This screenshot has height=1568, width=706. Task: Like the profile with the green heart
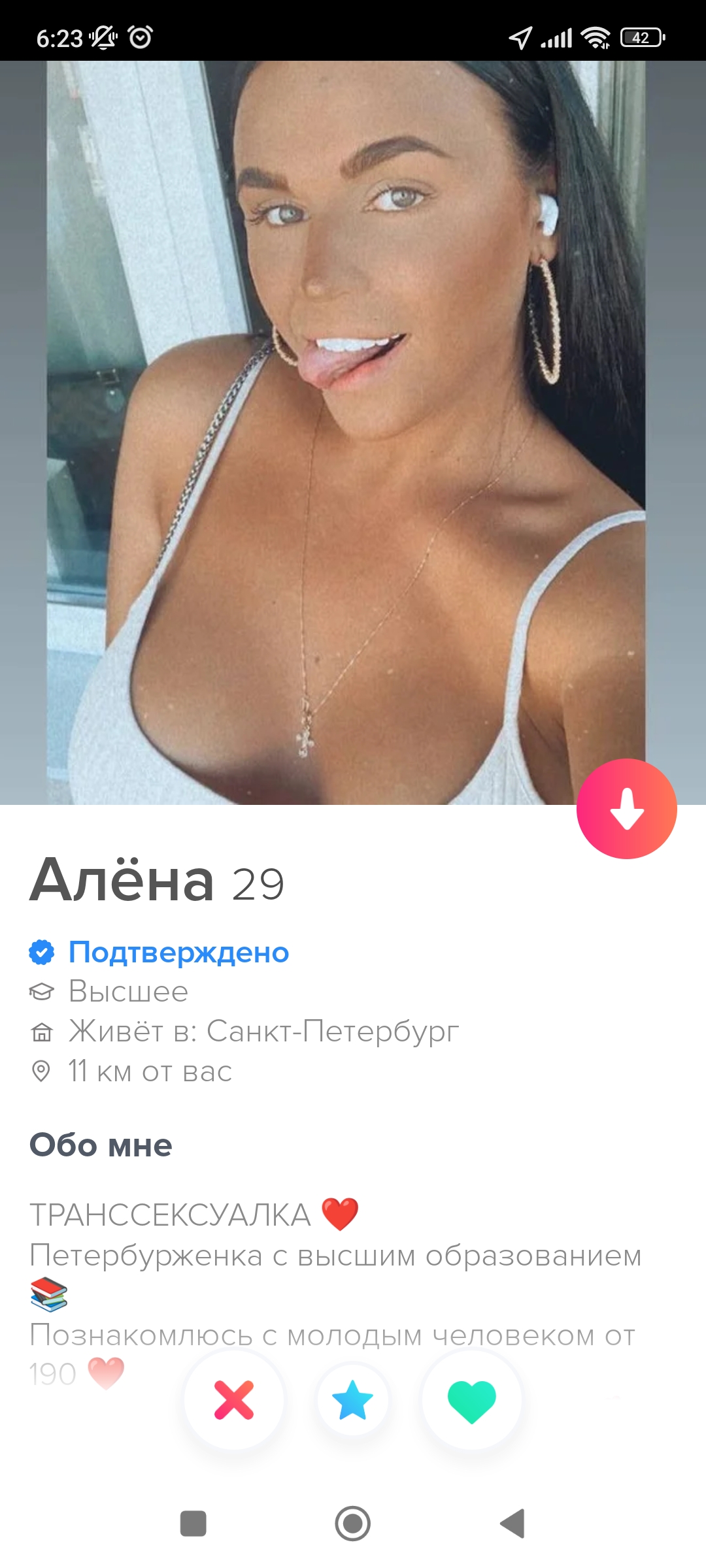point(471,1399)
